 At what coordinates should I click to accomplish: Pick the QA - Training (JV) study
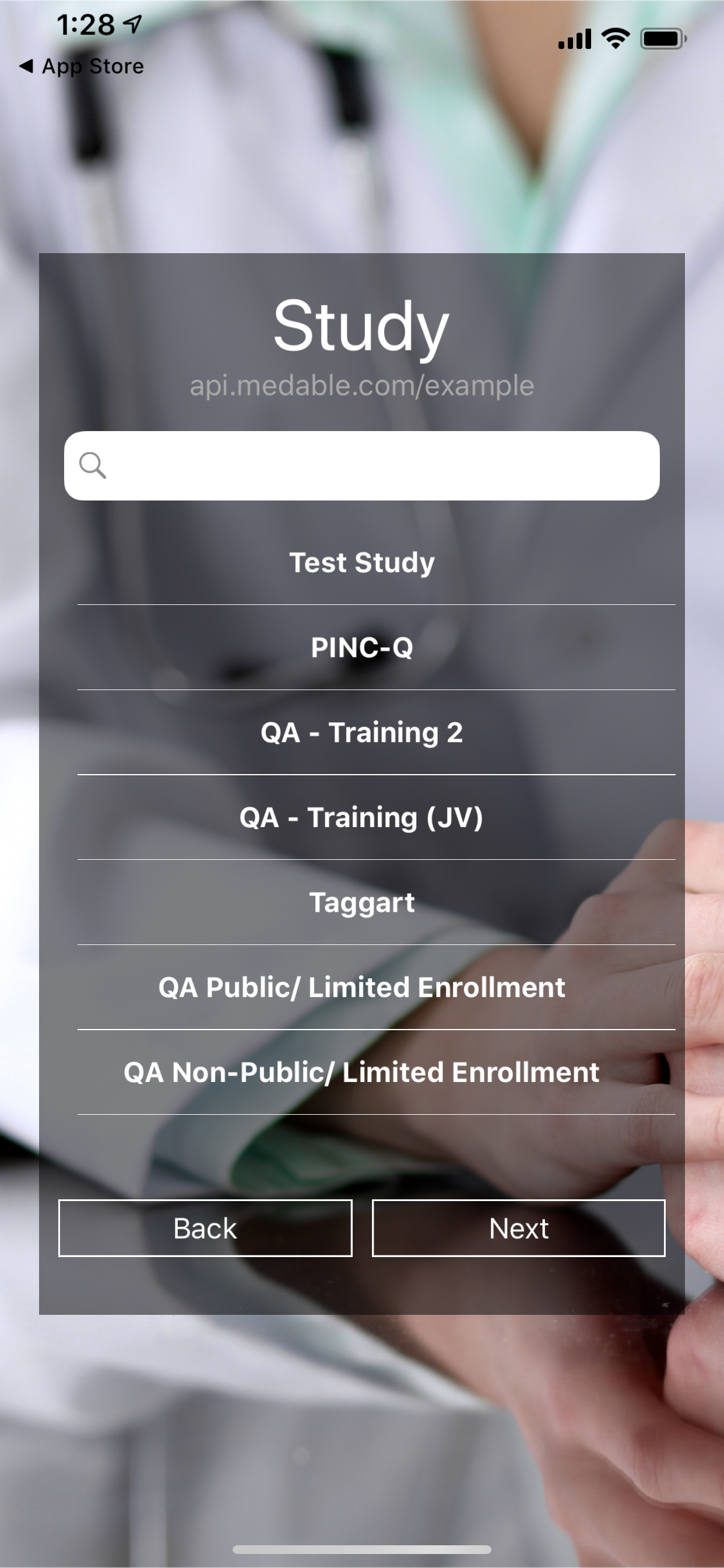click(x=362, y=817)
